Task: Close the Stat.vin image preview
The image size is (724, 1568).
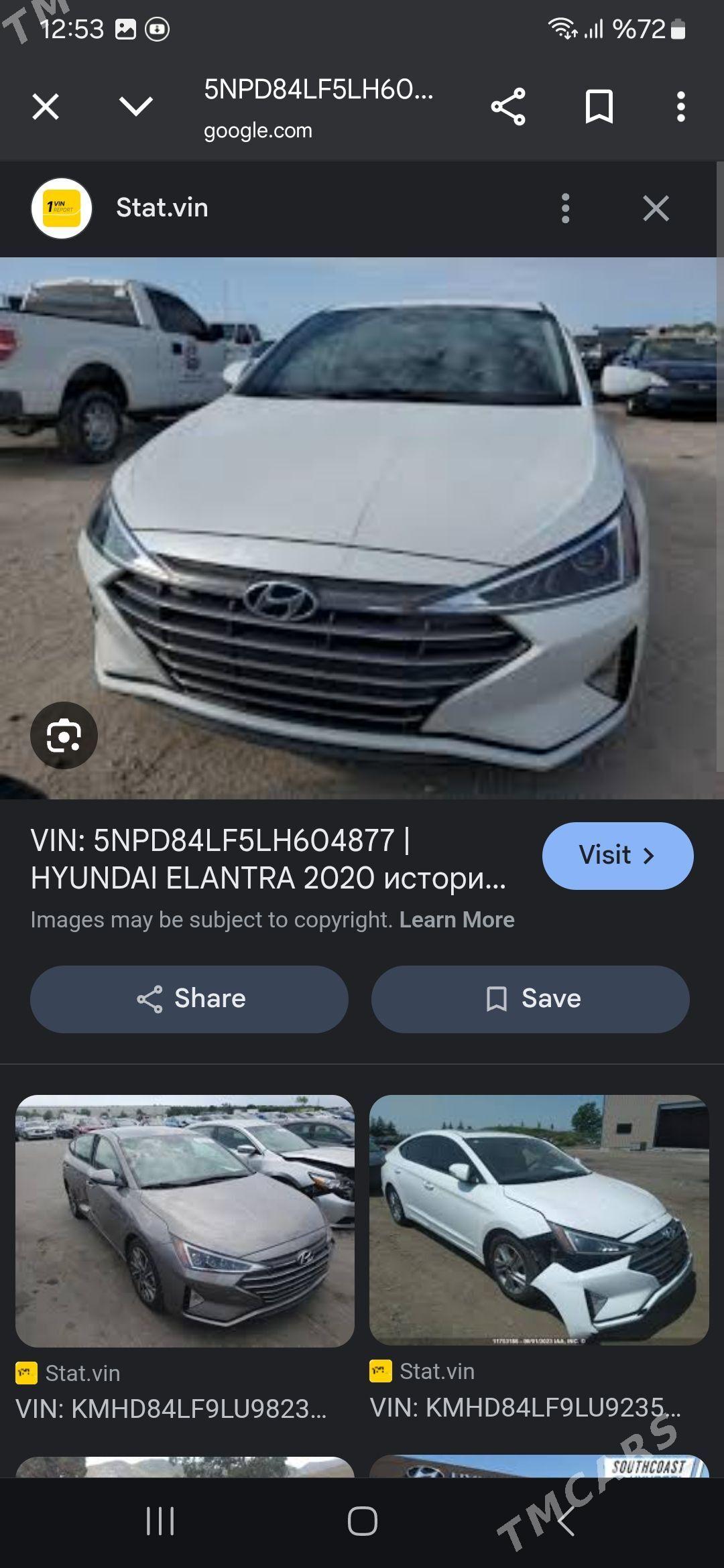Action: coord(656,208)
